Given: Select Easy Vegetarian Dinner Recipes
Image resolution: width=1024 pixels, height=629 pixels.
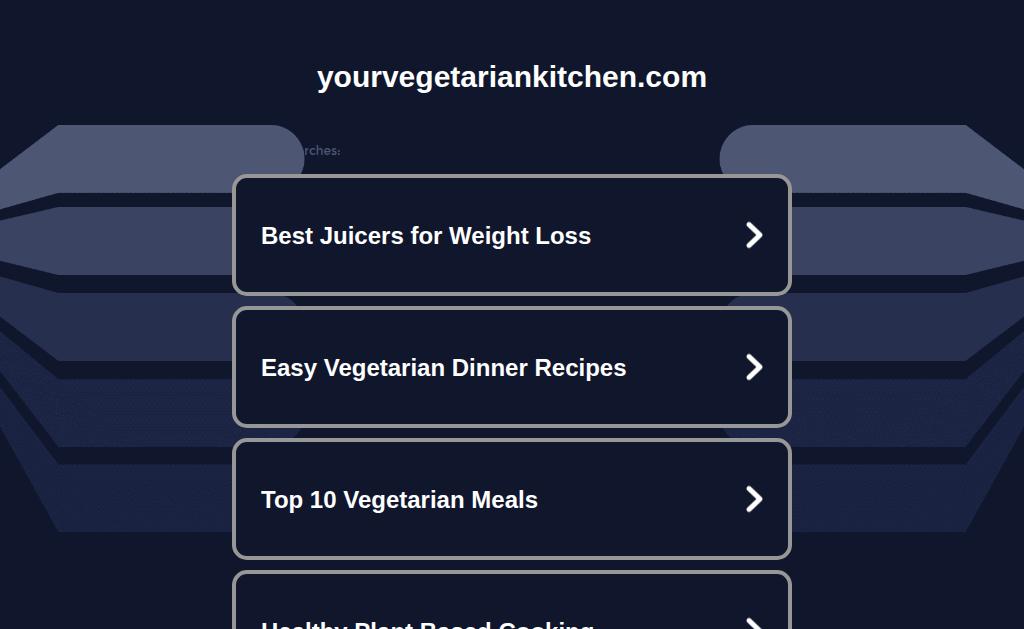Looking at the screenshot, I should 511,367.
